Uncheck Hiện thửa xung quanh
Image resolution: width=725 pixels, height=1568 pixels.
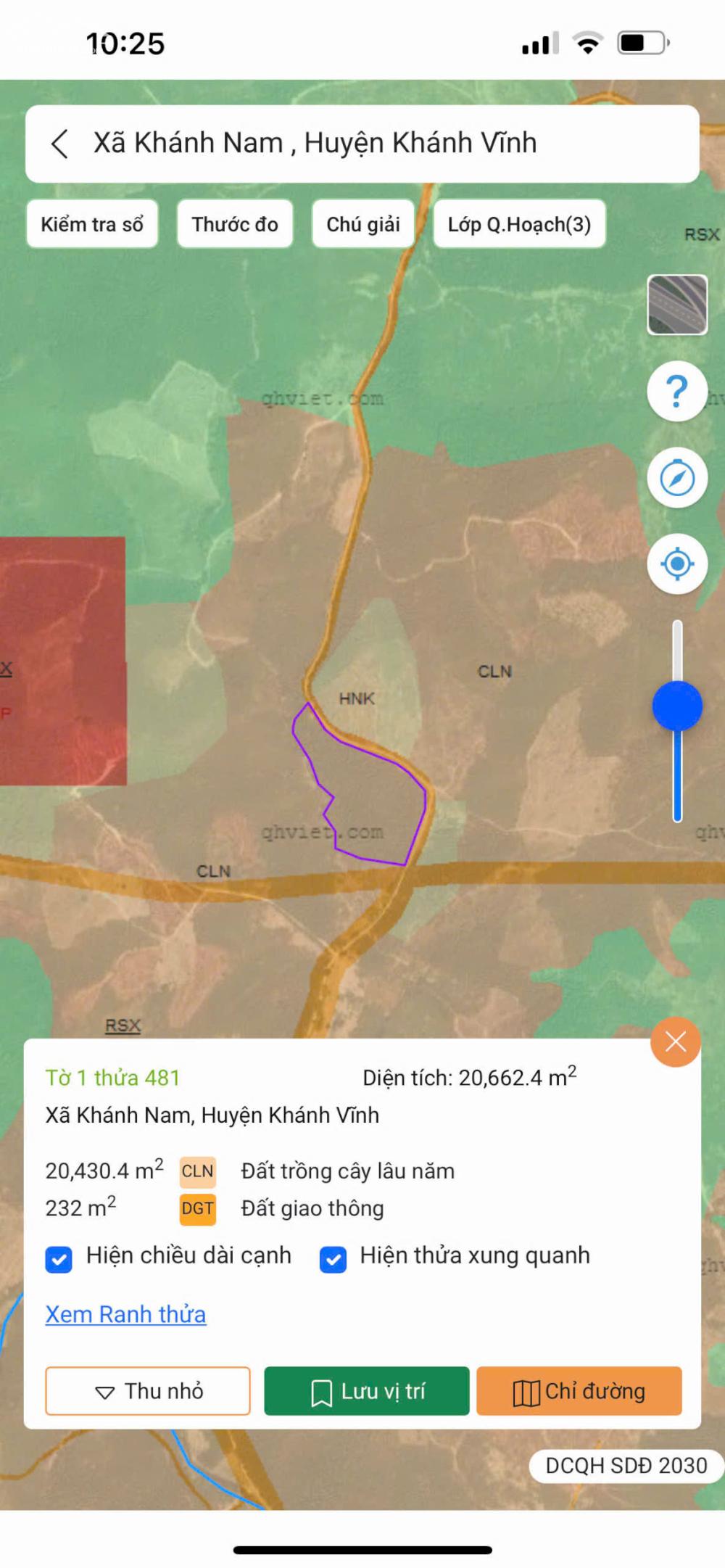pyautogui.click(x=333, y=1260)
